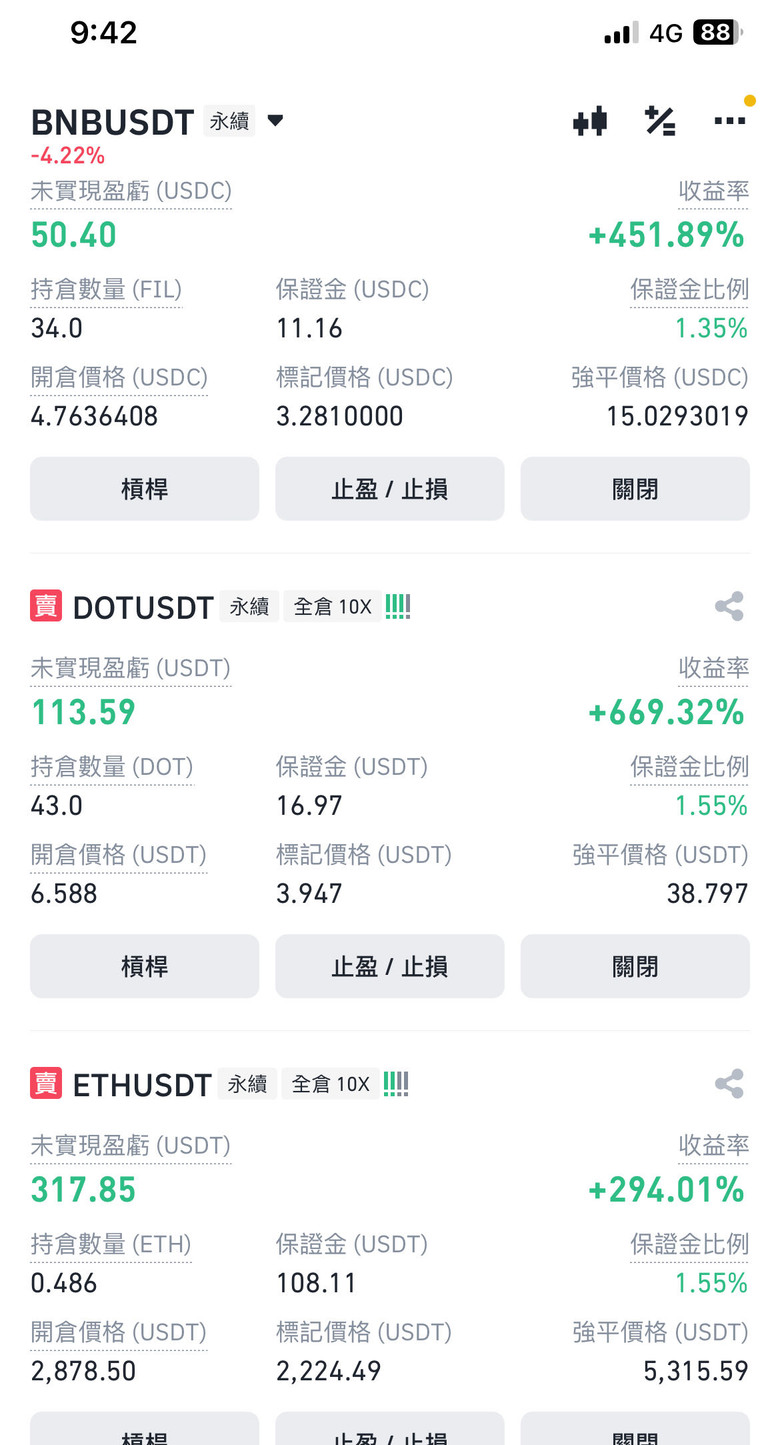Tap 關閉 in the first position card
Image resolution: width=780 pixels, height=1445 pixels.
point(635,489)
